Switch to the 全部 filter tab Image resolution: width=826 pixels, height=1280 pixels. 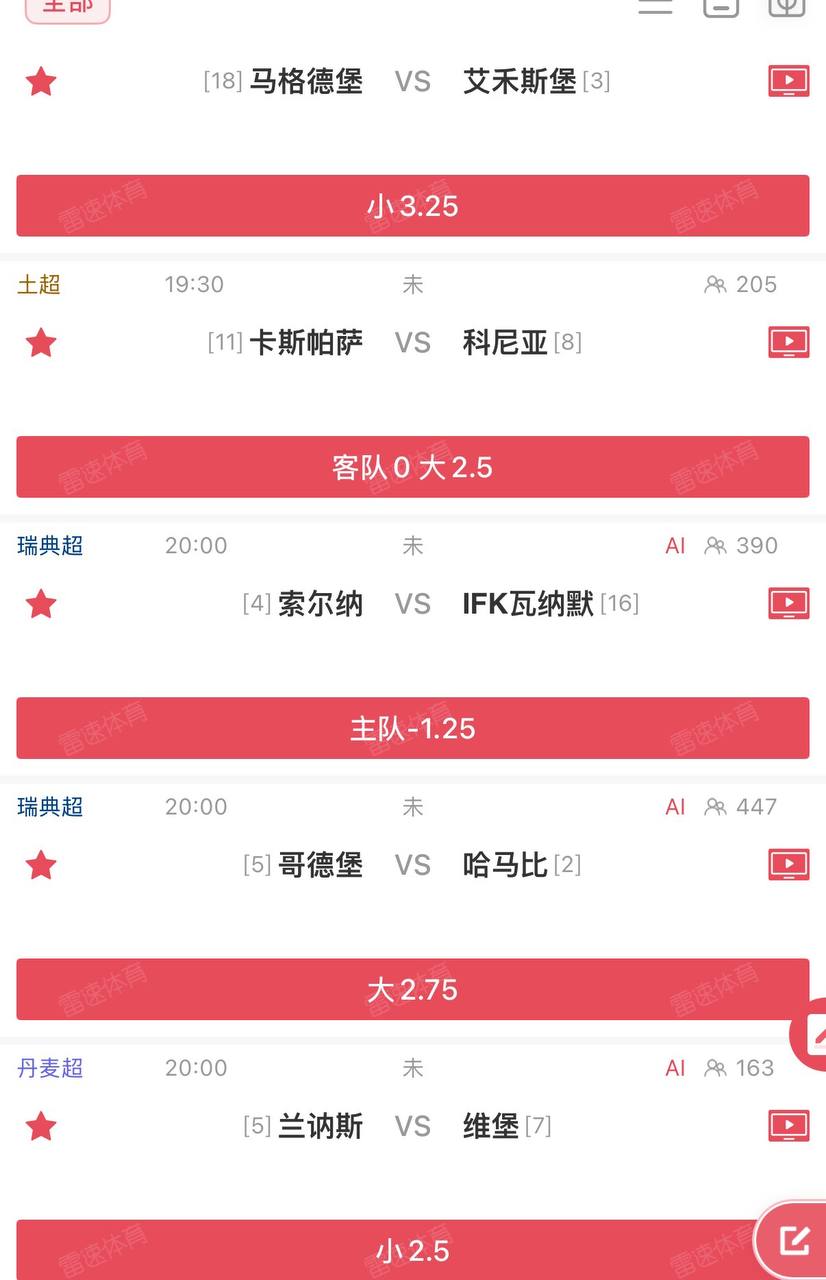pos(67,8)
